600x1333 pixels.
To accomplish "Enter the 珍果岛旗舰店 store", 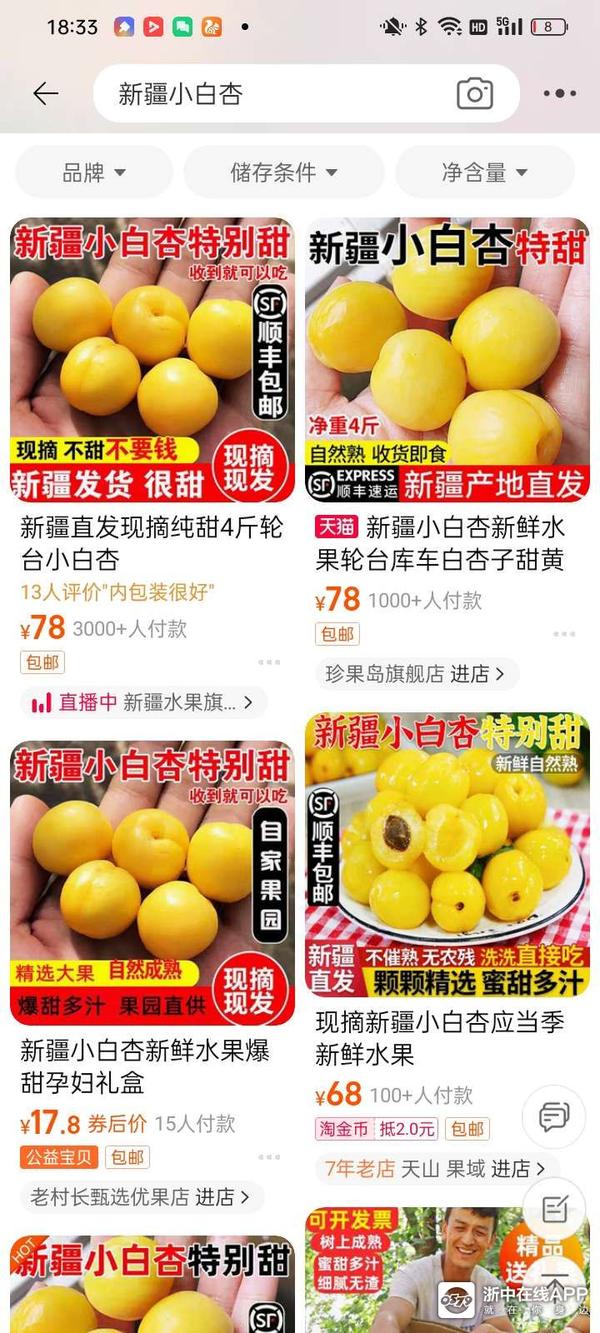I will tap(420, 674).
